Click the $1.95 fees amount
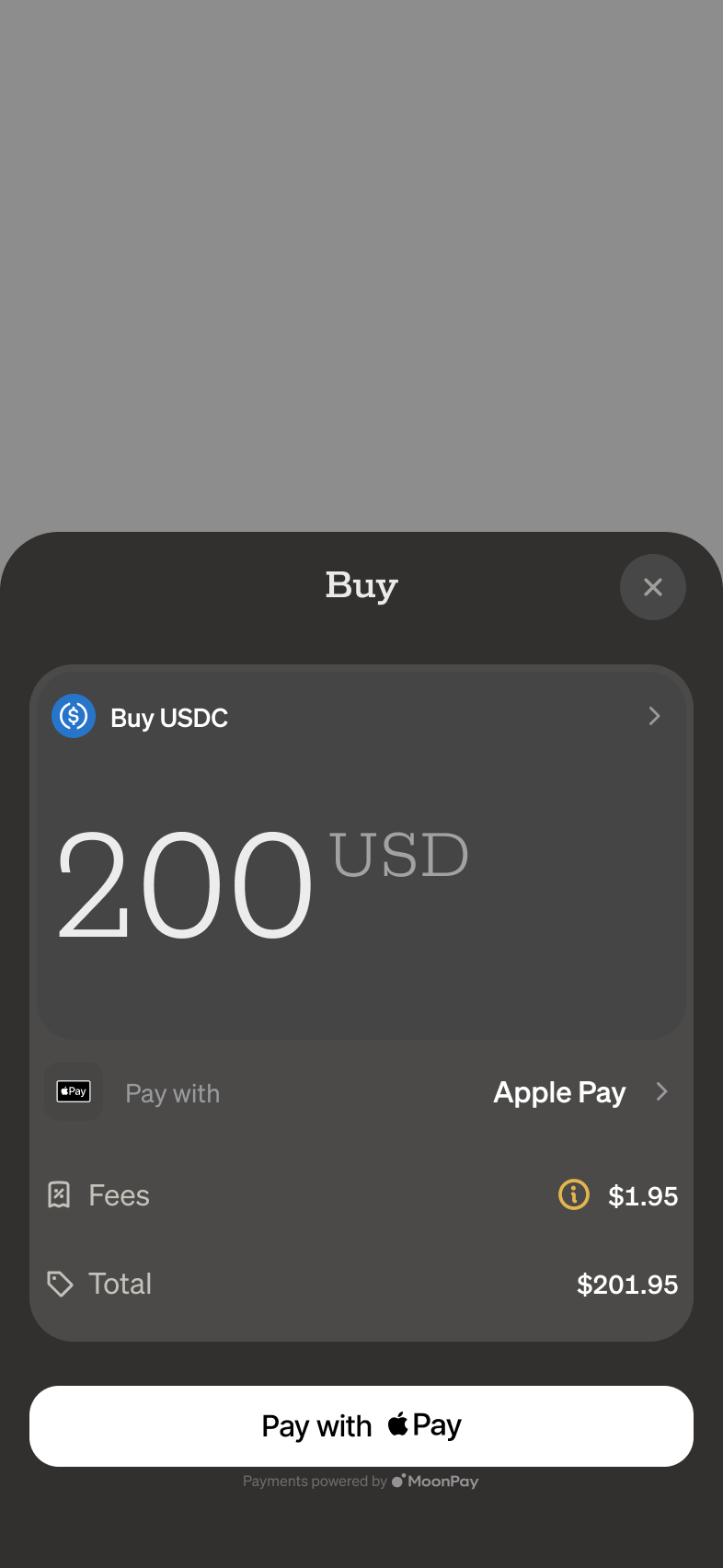The image size is (723, 1568). [x=642, y=1194]
